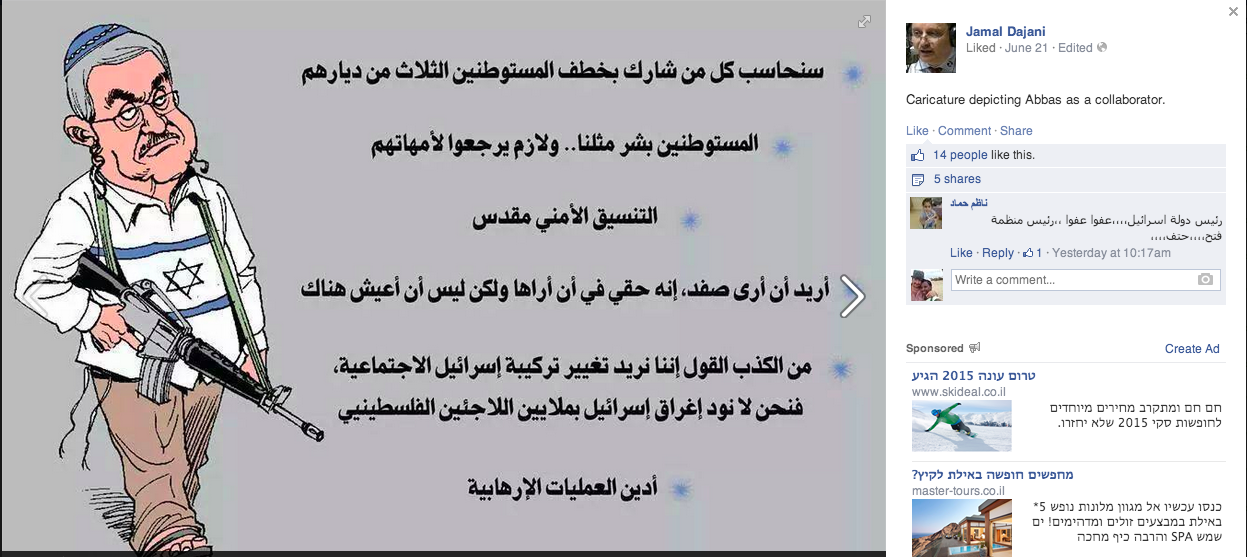This screenshot has height=557, width=1247.
Task: View the 5 shares
Action: [957, 179]
